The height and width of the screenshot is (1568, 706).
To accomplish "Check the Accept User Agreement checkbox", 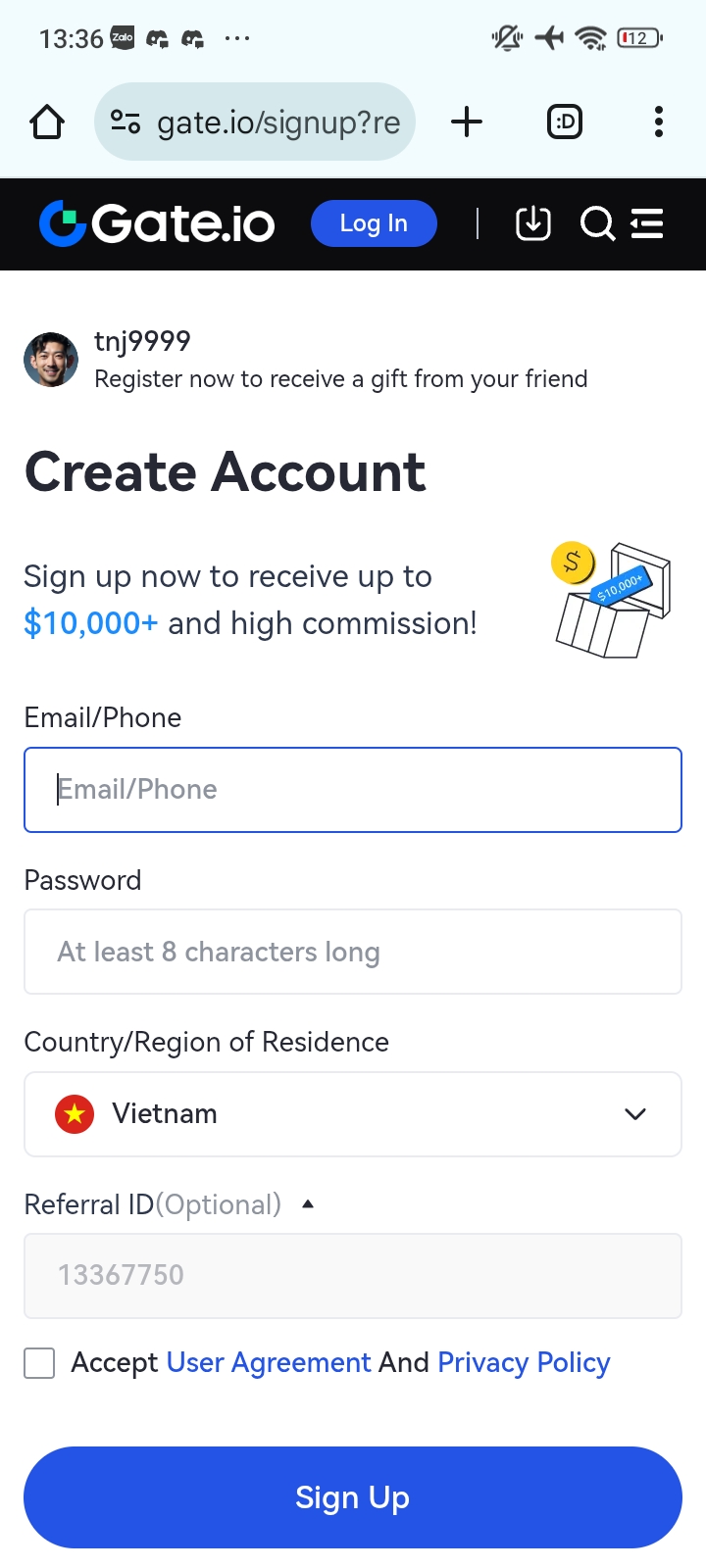I will tap(39, 1363).
